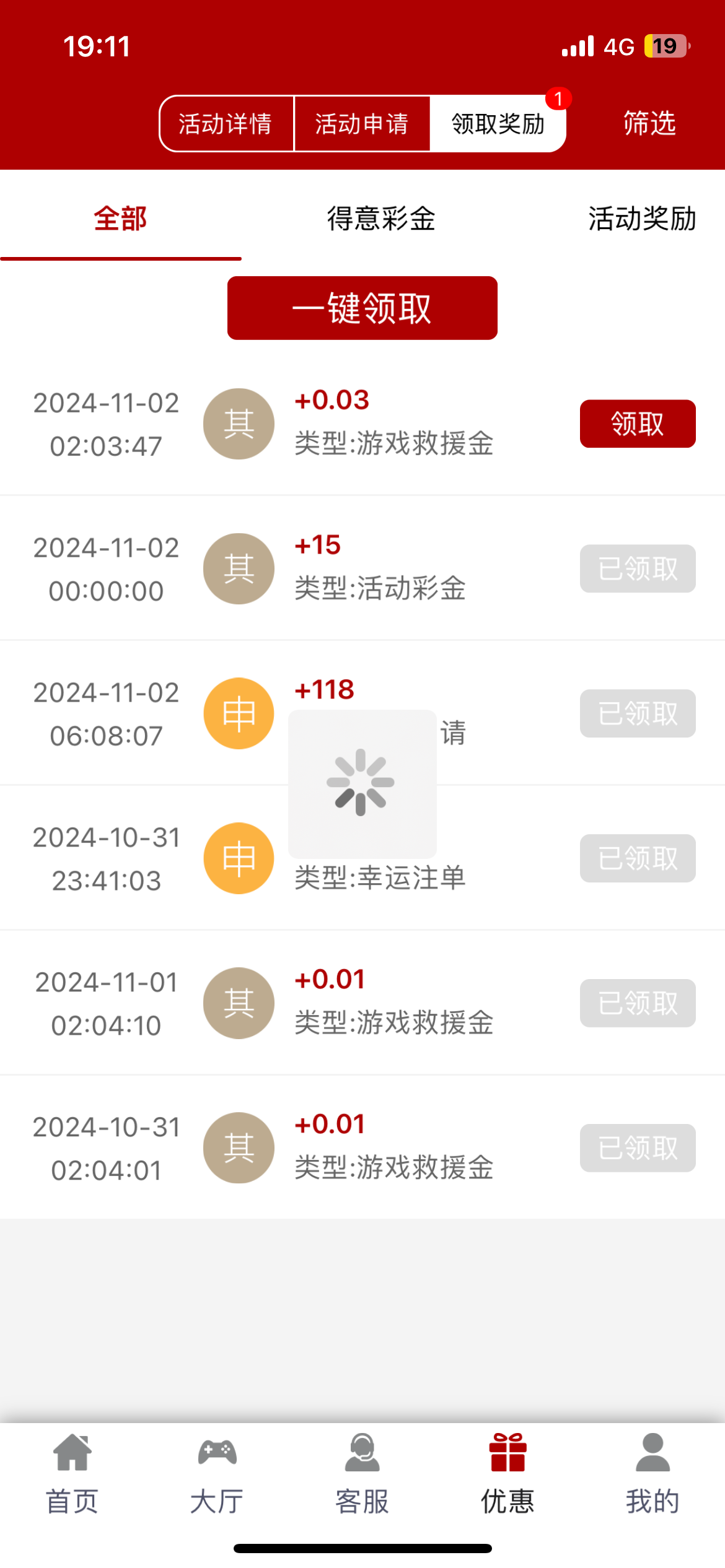Open the 大厅 game lobby tab
Screen dimensions: 725x1568
point(217,1474)
